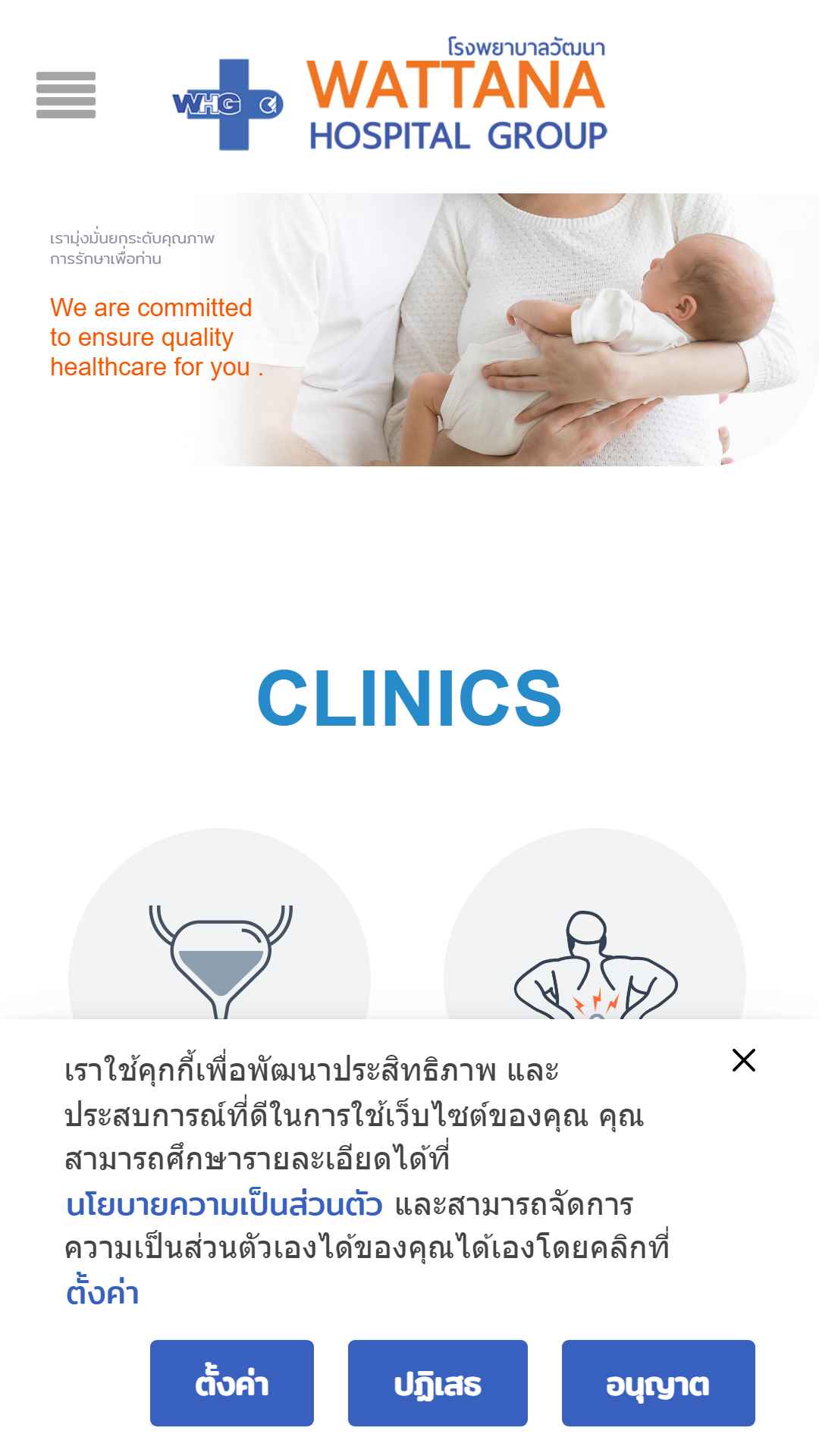Tap the Wattana Hospital Group logo

click(x=390, y=95)
